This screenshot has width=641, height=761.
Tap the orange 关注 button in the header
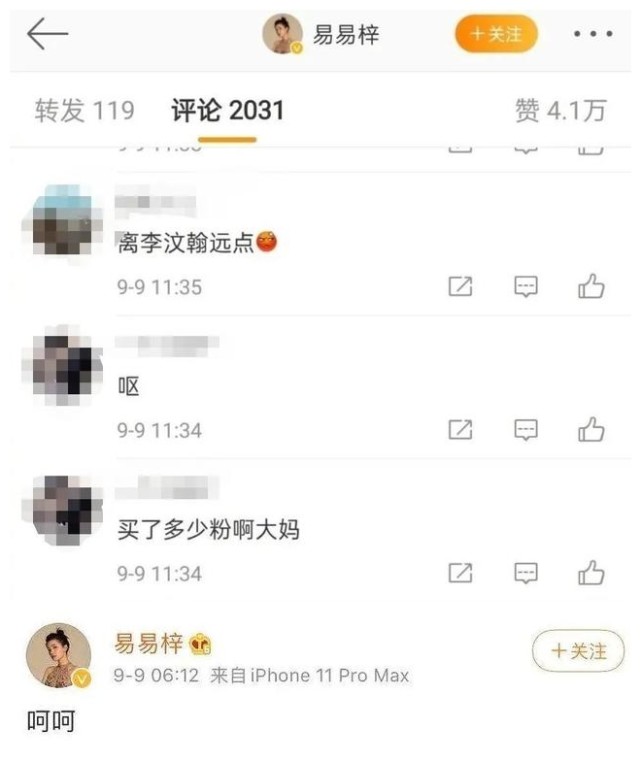(496, 35)
